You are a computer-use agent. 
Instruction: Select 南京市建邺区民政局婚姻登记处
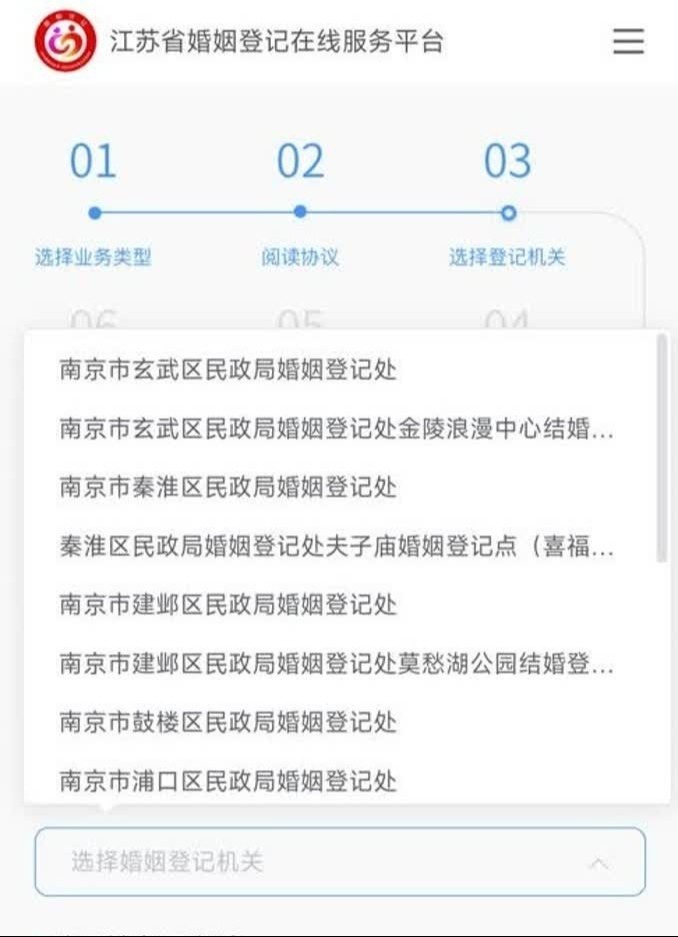228,604
